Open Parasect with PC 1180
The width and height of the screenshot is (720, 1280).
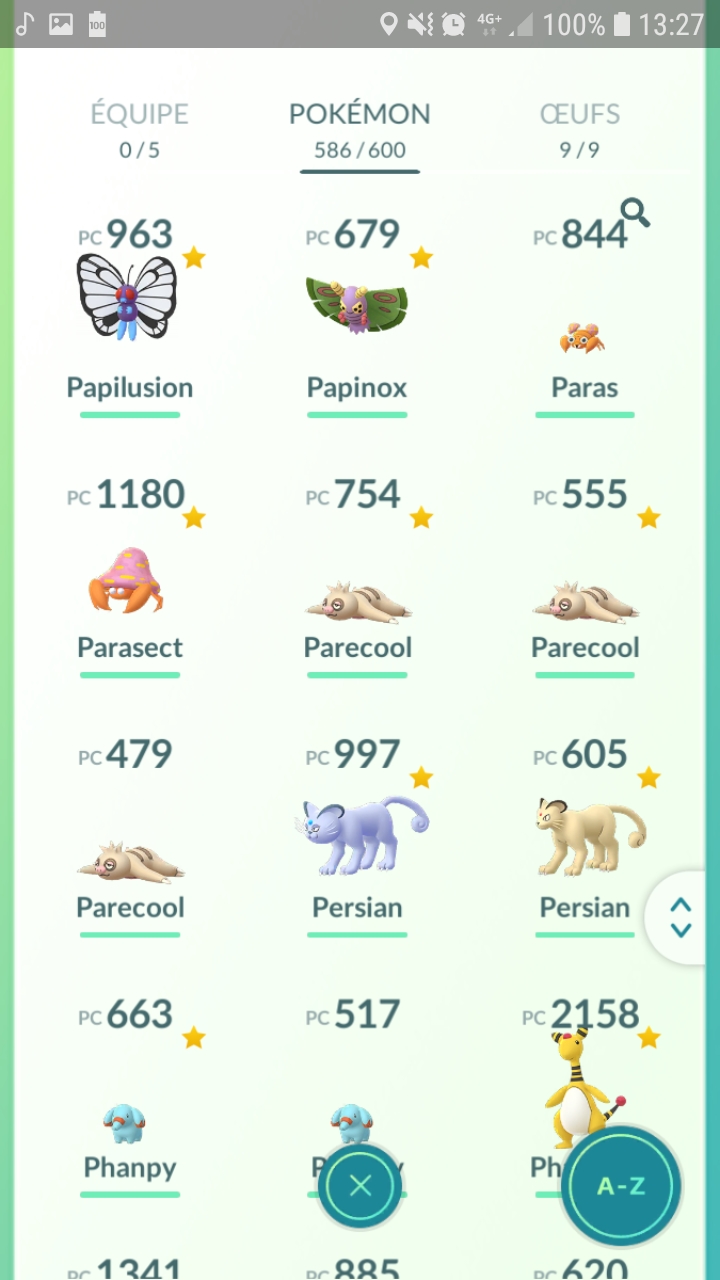(128, 582)
